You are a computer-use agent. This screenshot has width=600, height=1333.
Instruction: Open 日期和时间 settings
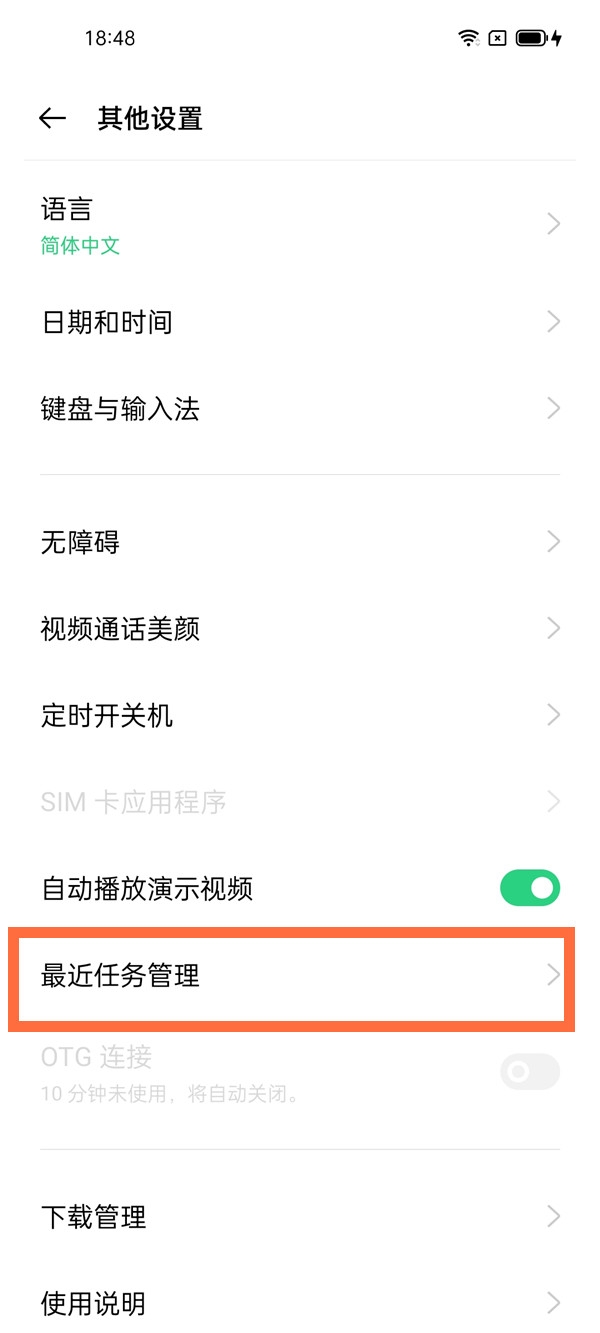300,322
